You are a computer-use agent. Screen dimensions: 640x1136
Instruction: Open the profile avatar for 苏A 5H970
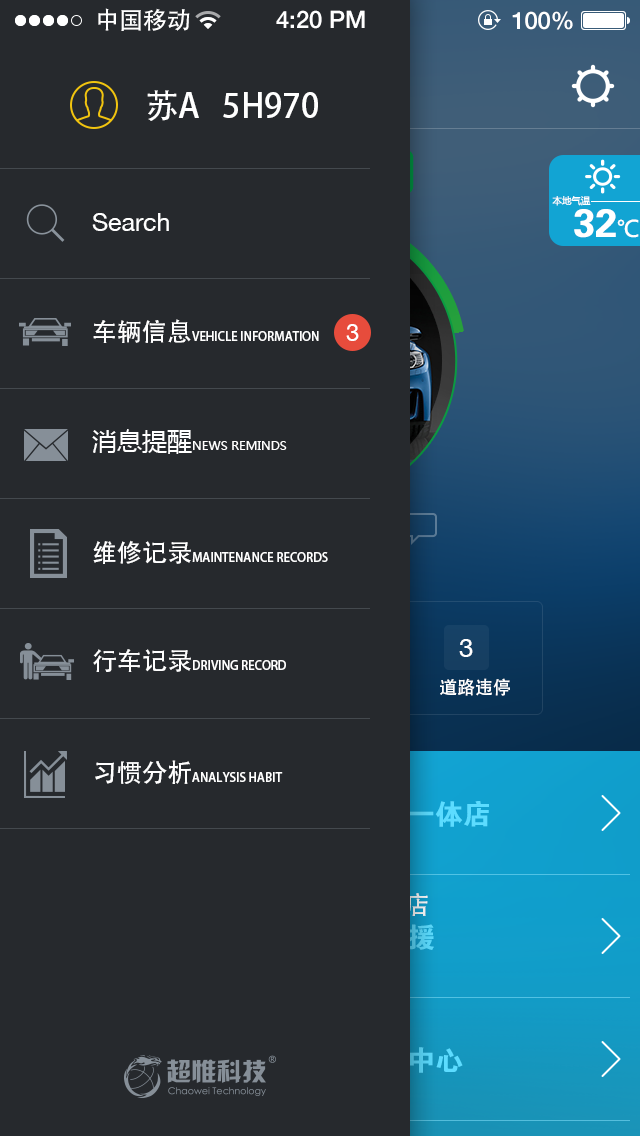point(94,105)
